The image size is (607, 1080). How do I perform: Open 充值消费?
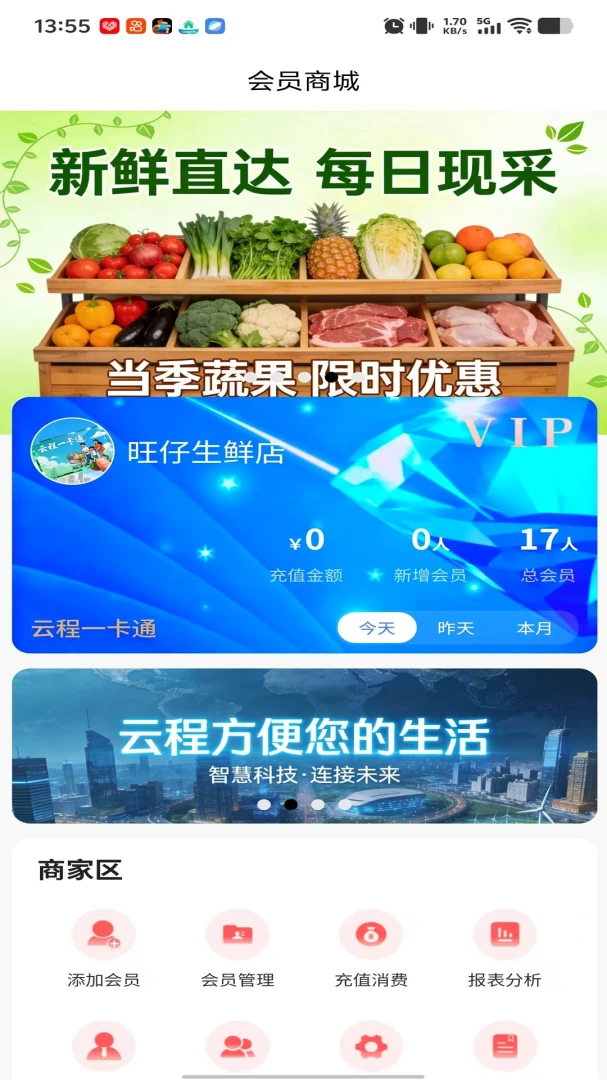[x=371, y=949]
